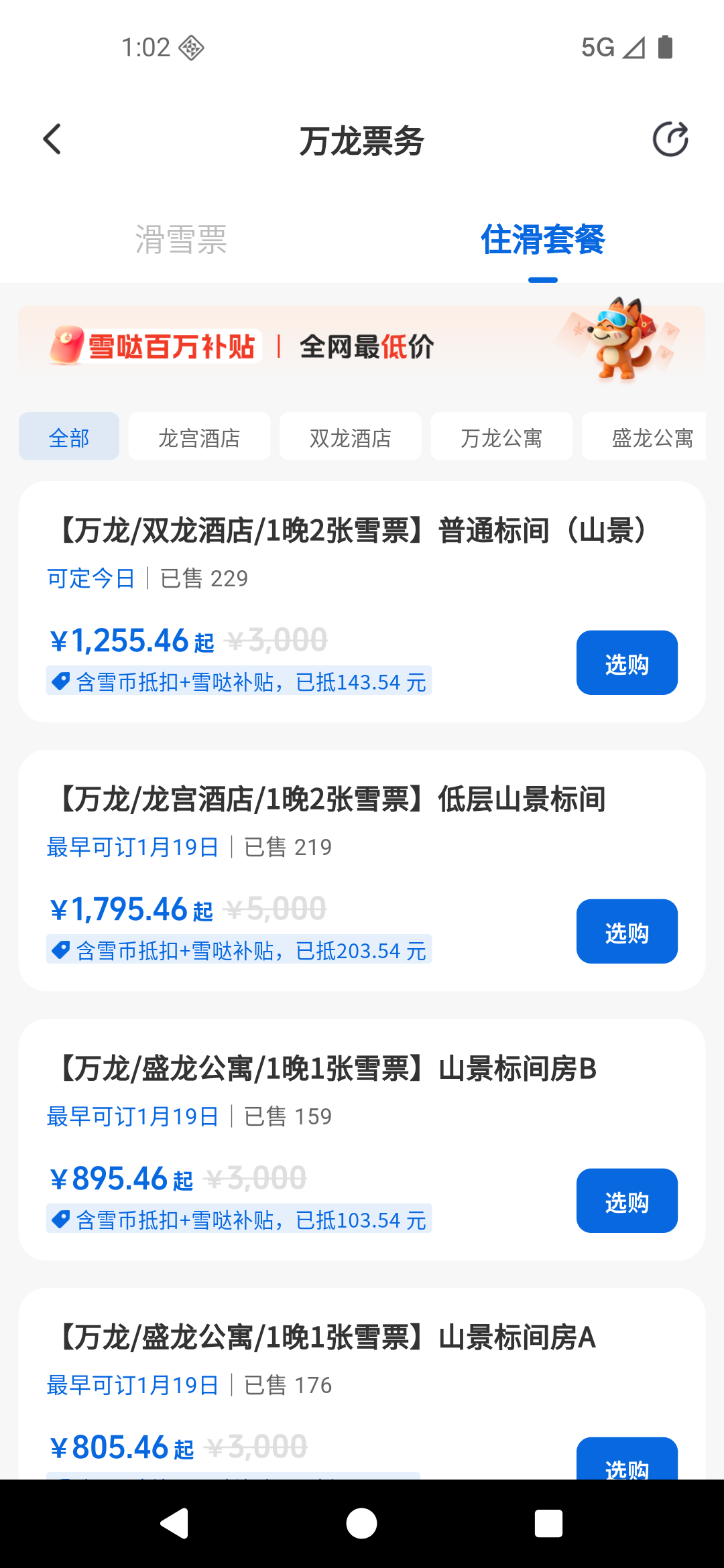The width and height of the screenshot is (724, 1568).
Task: Switch to the 滑雪票 tab
Action: 180,242
